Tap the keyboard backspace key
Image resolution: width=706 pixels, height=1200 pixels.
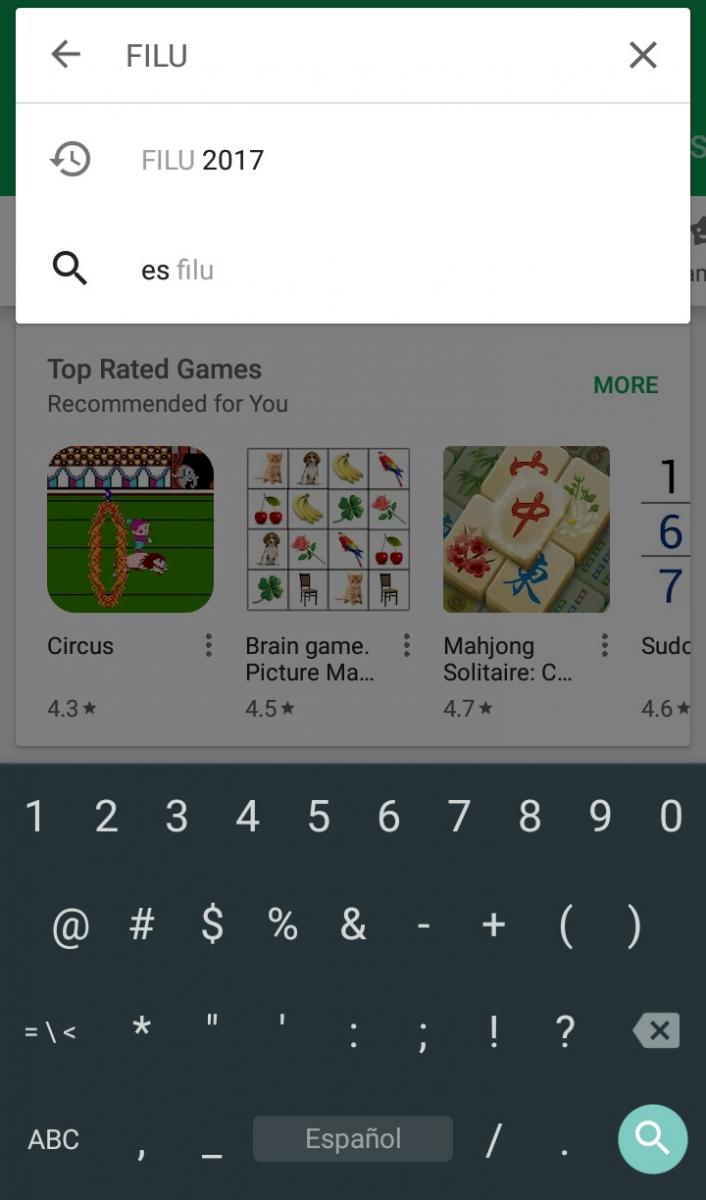[657, 1031]
